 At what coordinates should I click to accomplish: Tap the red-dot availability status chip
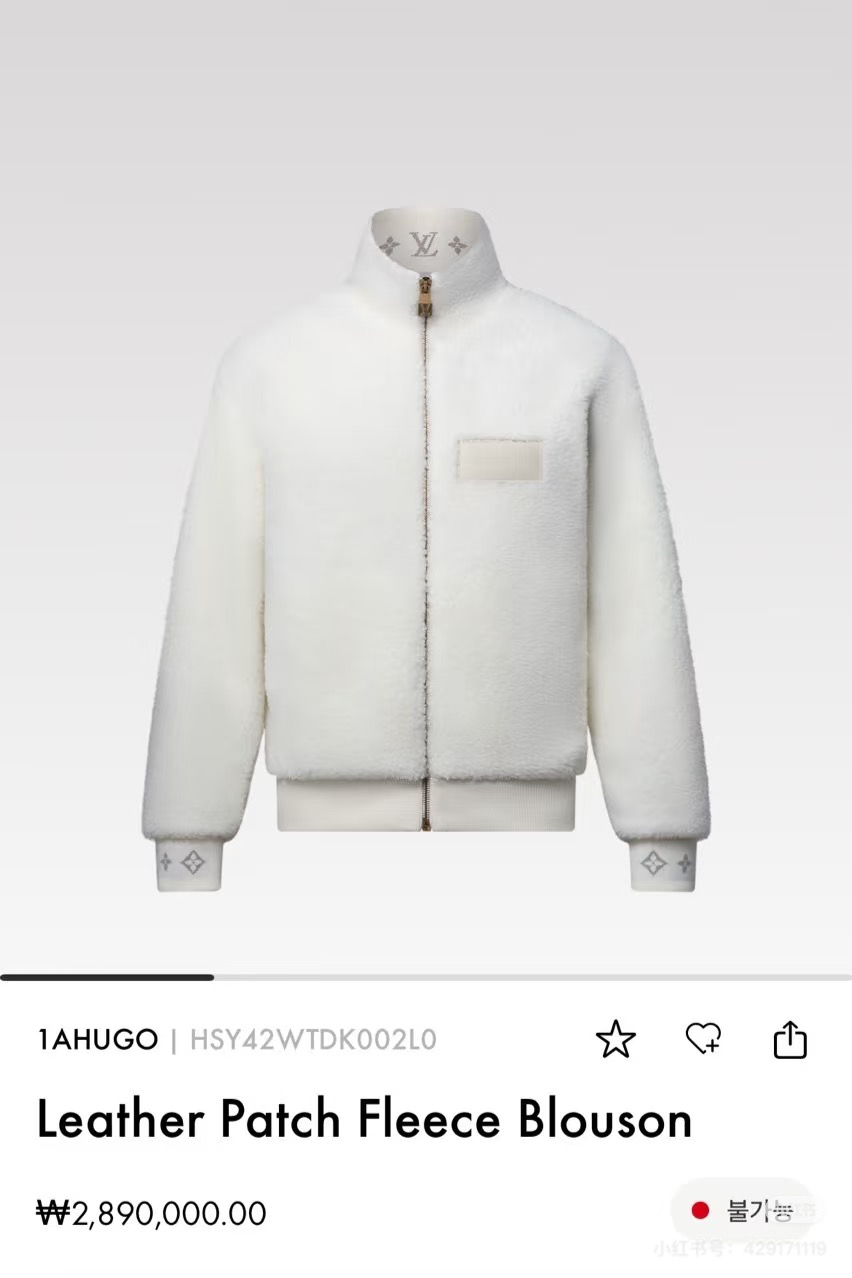coord(742,1212)
